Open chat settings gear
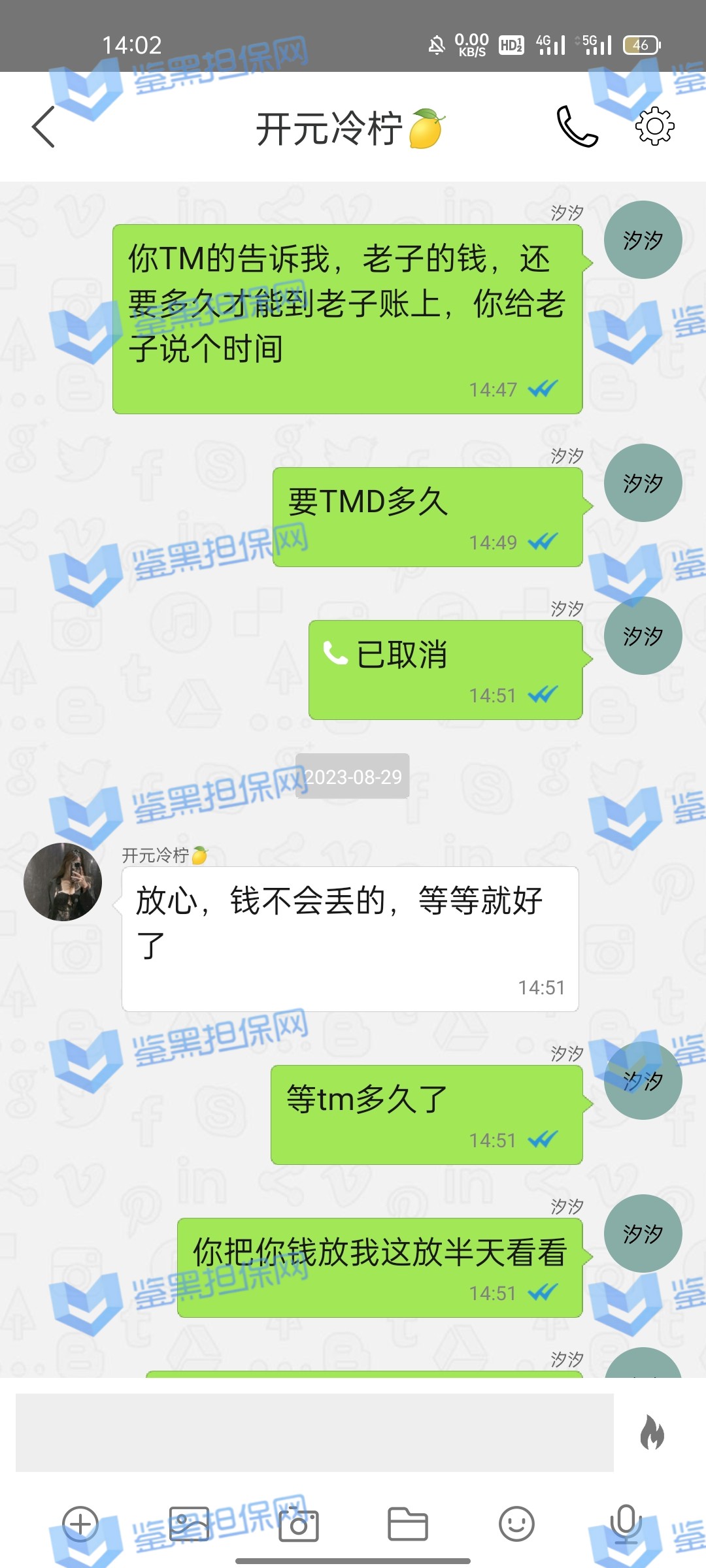 654,126
